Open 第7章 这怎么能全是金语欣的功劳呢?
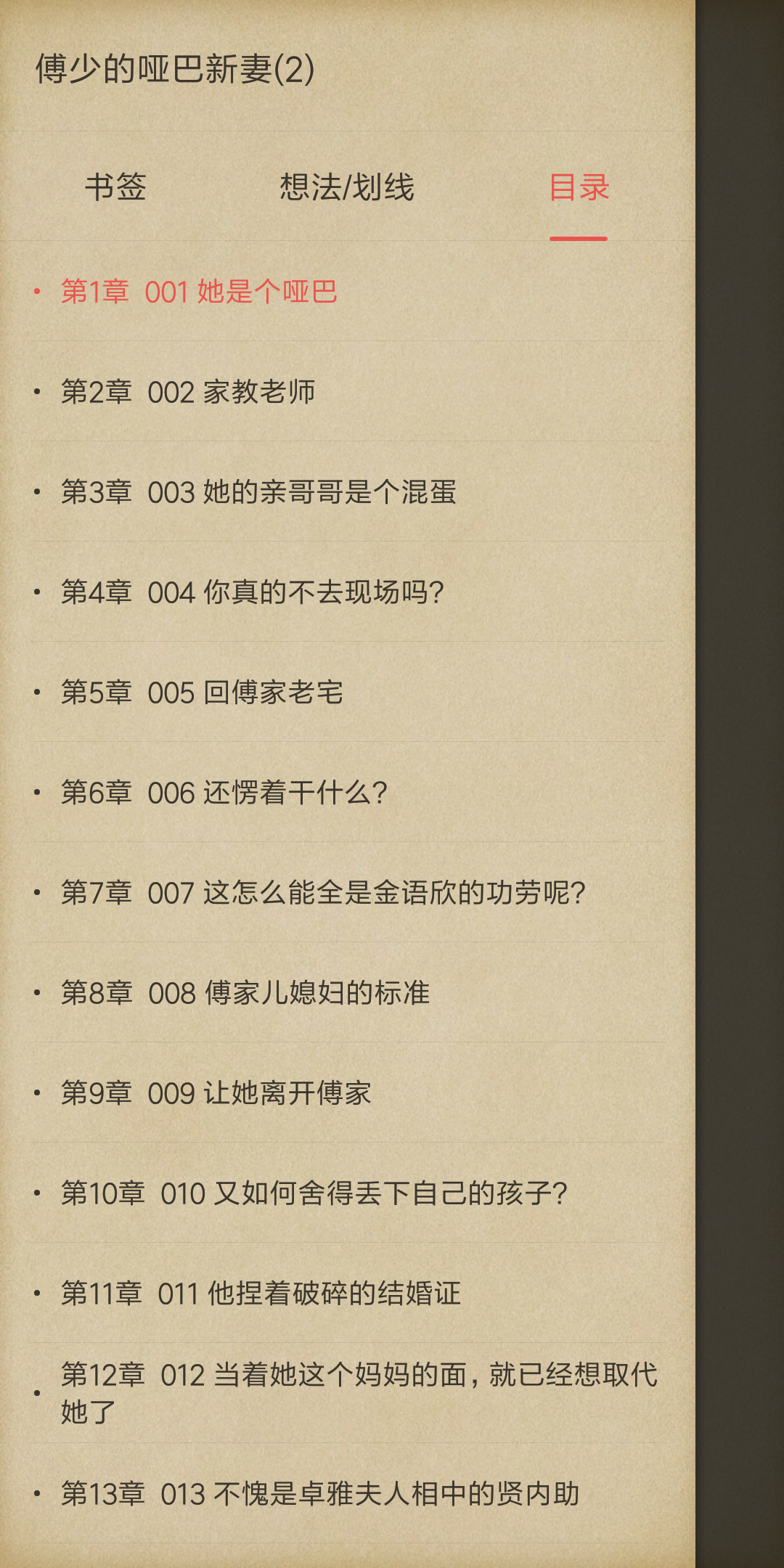Screen dimensions: 784x1568 click(x=347, y=892)
